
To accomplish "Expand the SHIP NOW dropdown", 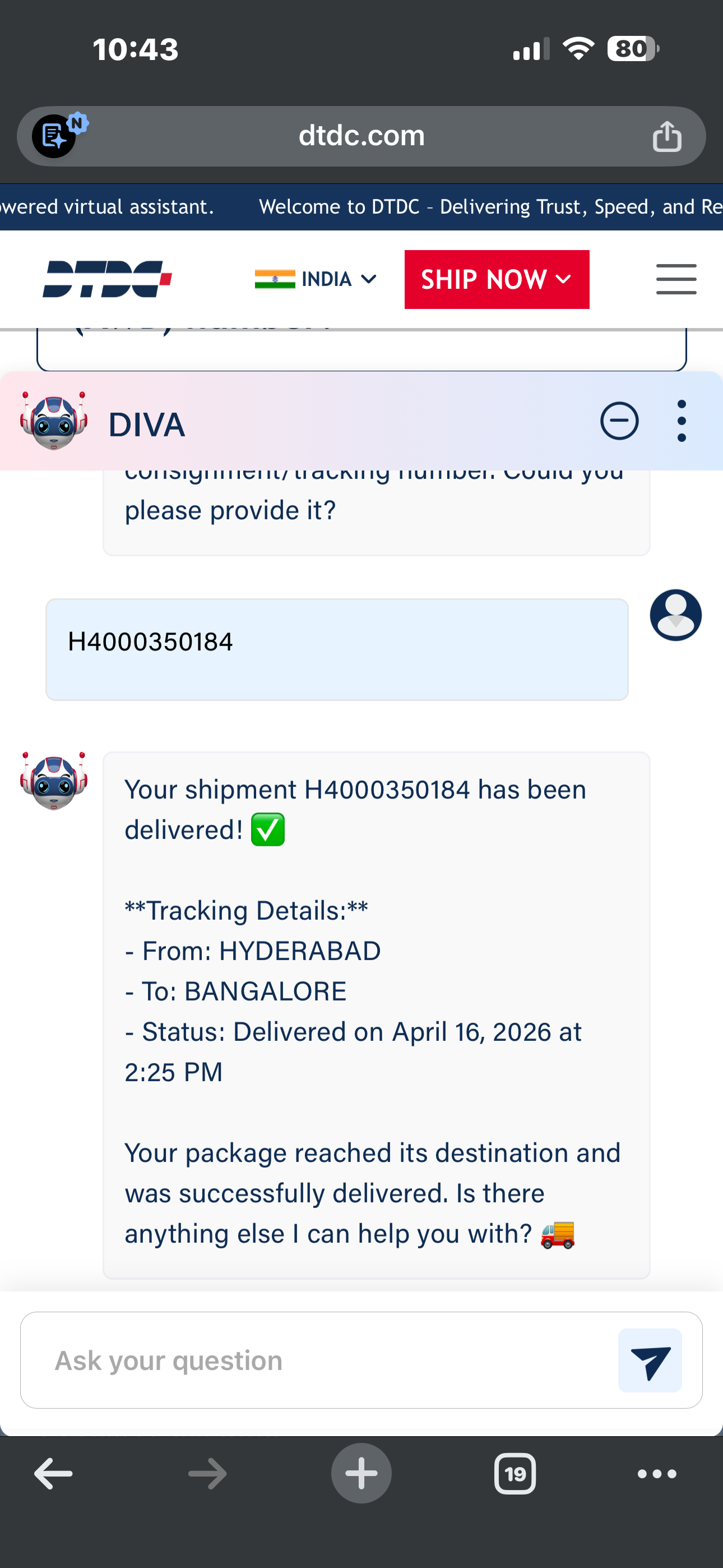I will tap(497, 279).
